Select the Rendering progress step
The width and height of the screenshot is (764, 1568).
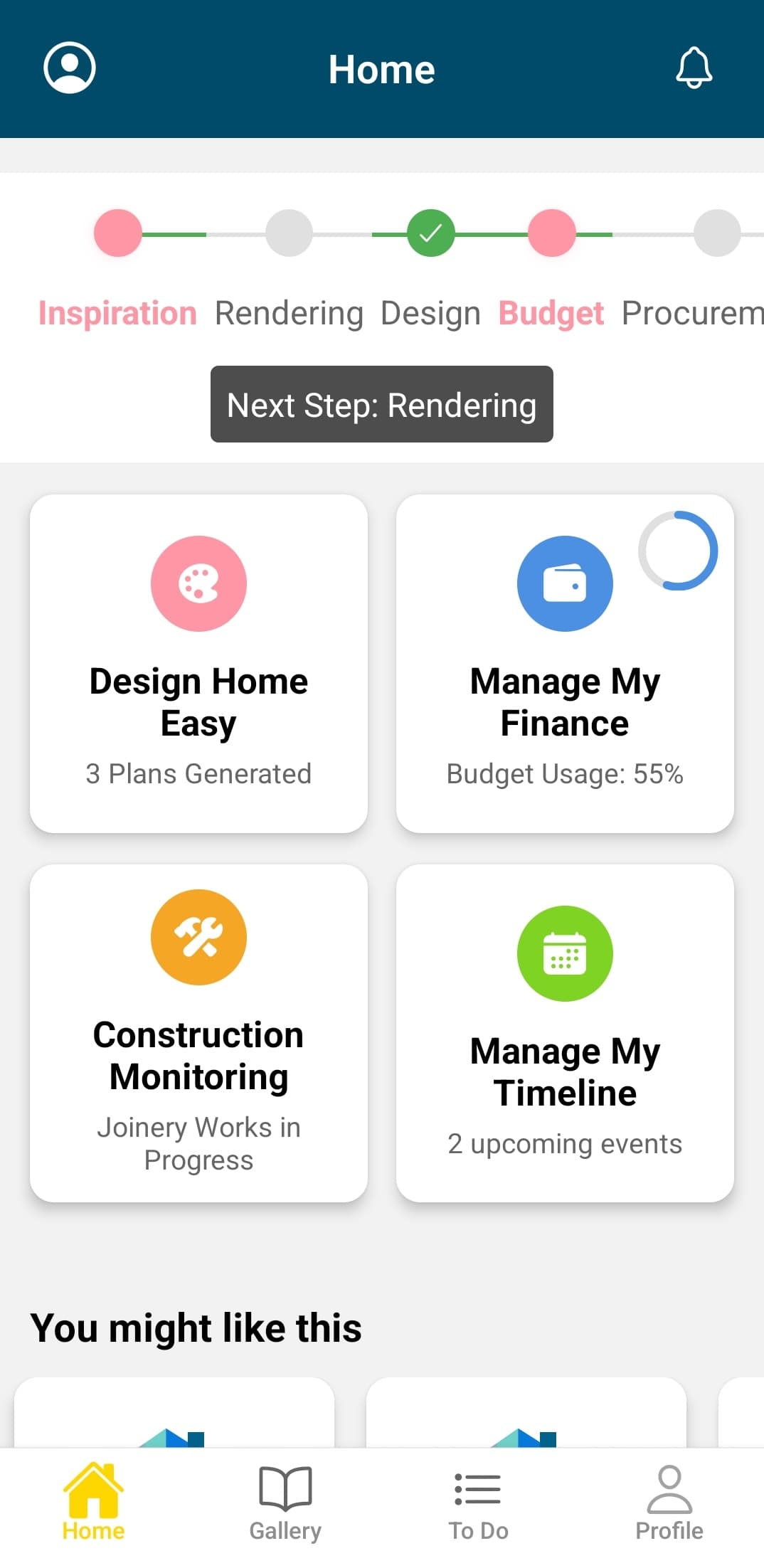(x=288, y=235)
